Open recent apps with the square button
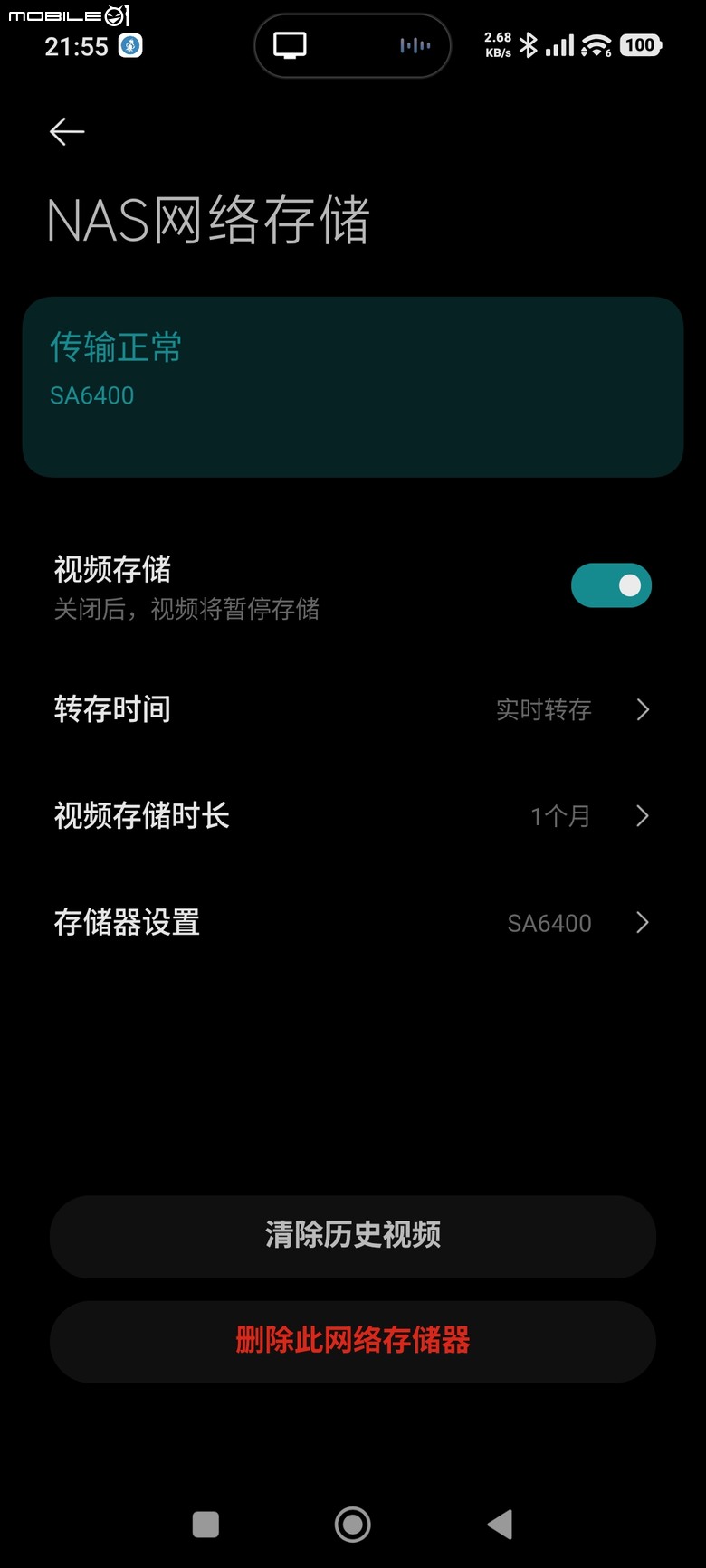The height and width of the screenshot is (1568, 706). coord(206,1525)
